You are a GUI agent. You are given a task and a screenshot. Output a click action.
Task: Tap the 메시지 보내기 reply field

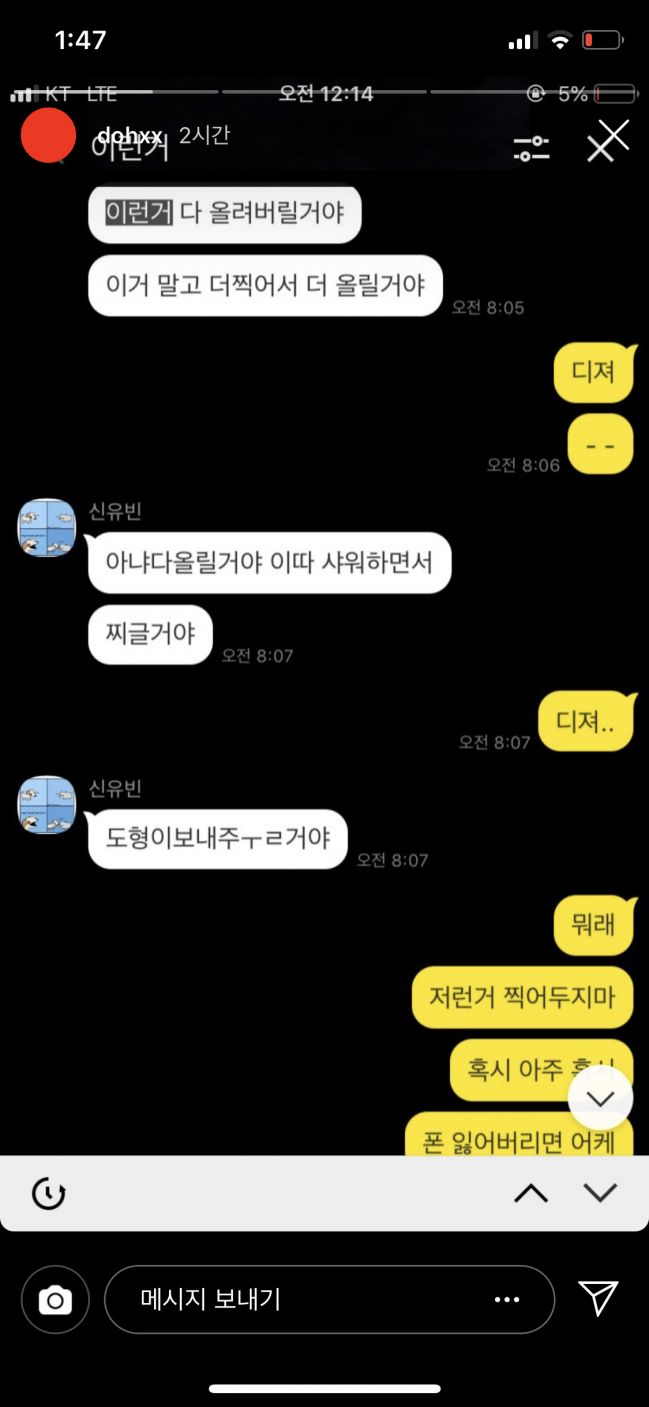[300, 1300]
